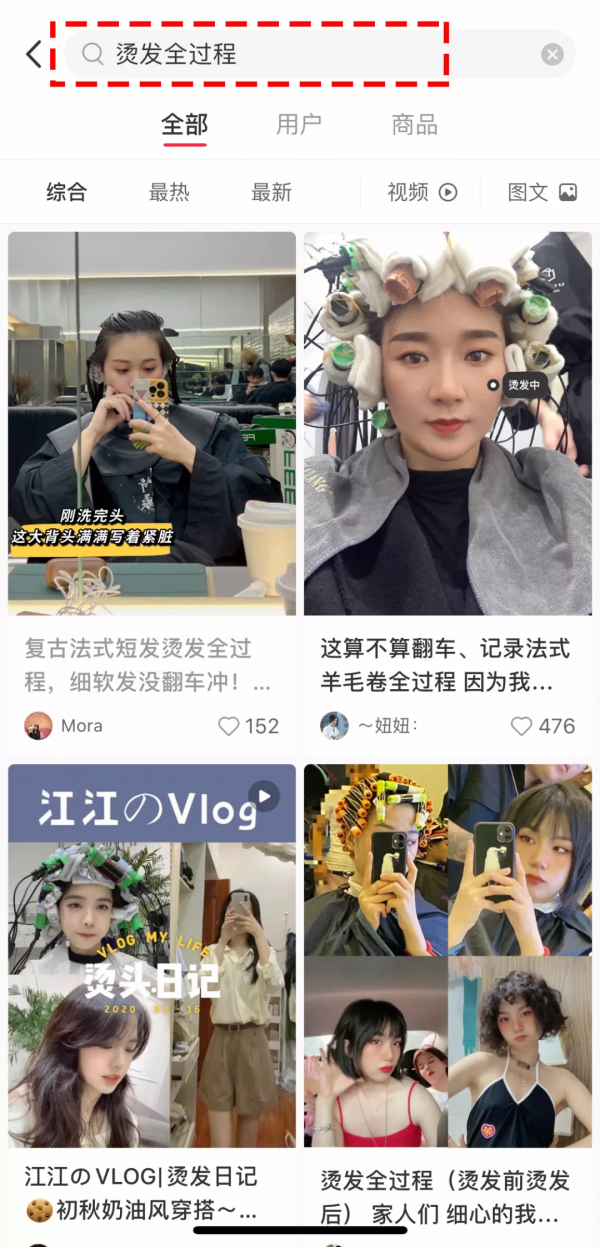600x1247 pixels.
Task: Go back using the arrow
Action: coord(34,54)
